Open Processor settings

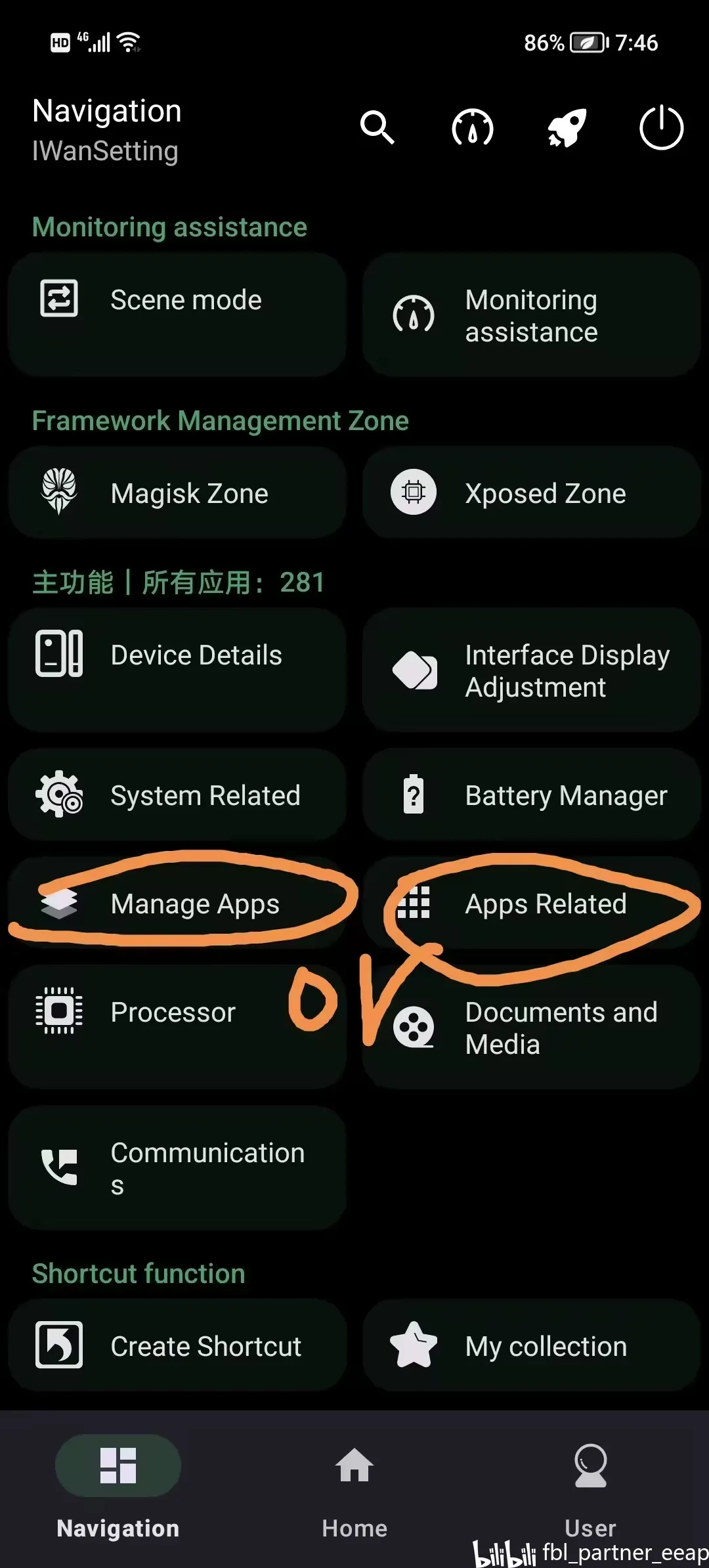pos(177,1027)
